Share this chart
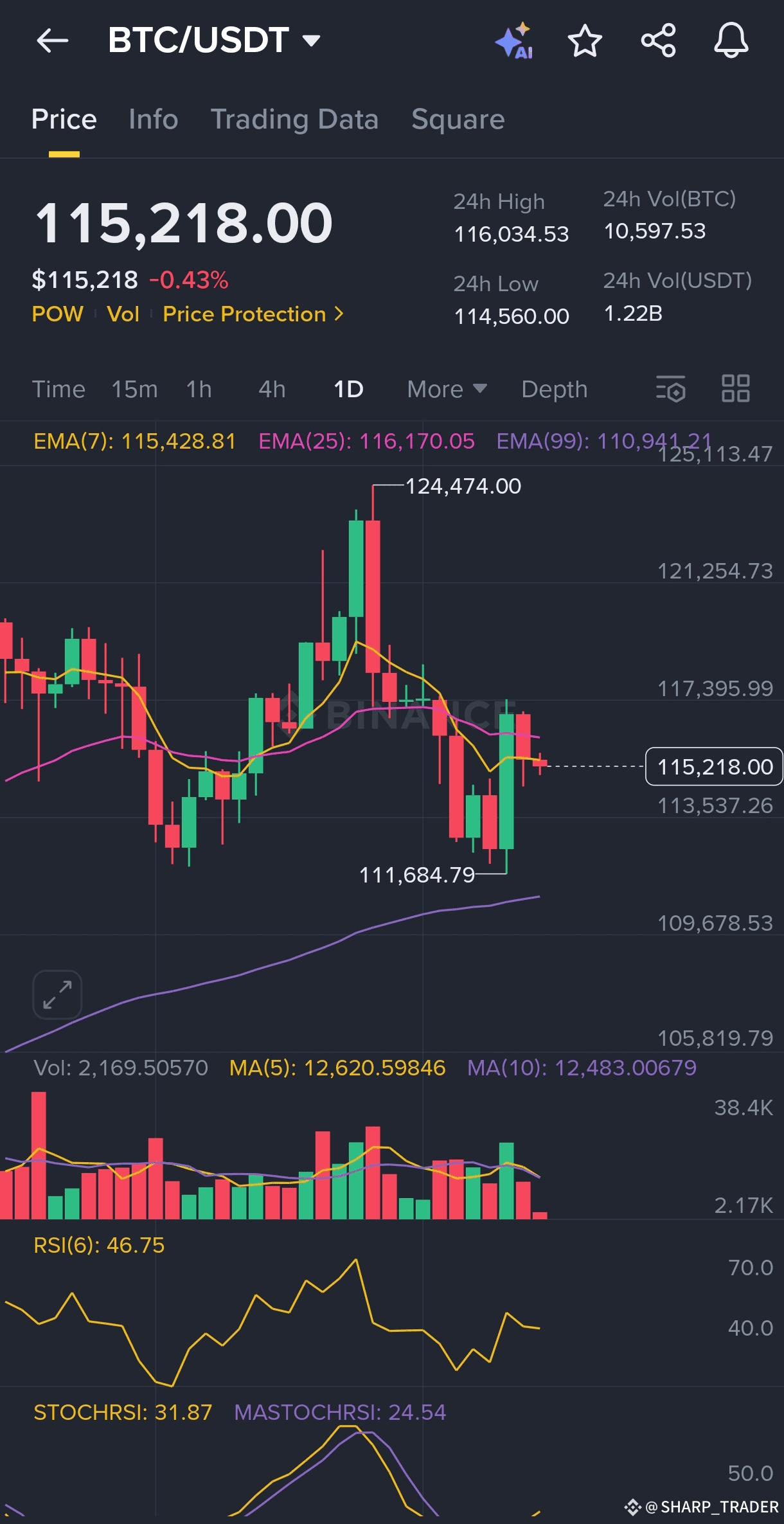The height and width of the screenshot is (1524, 784). tap(659, 40)
